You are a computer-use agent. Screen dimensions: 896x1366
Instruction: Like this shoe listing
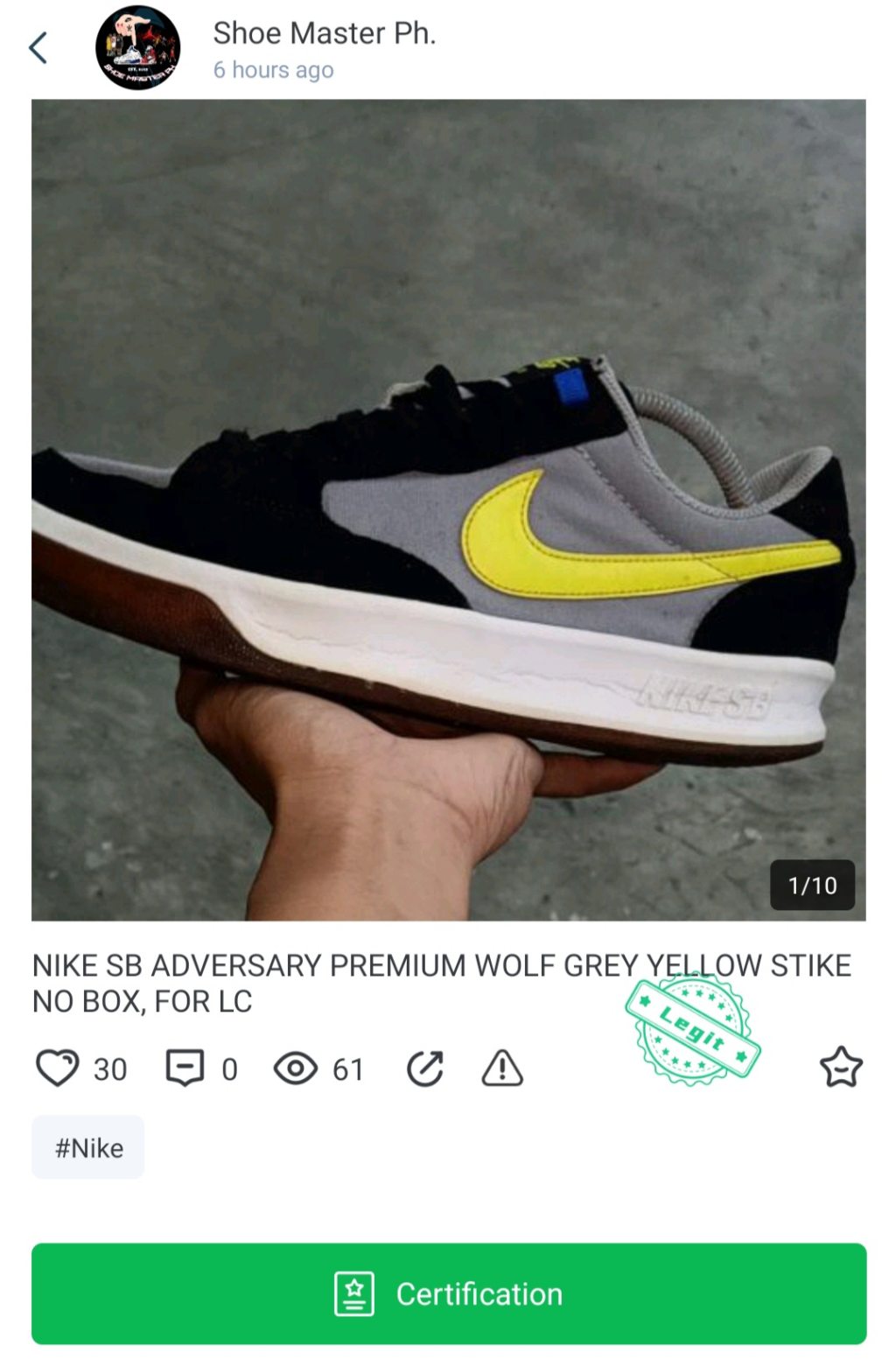[58, 1068]
